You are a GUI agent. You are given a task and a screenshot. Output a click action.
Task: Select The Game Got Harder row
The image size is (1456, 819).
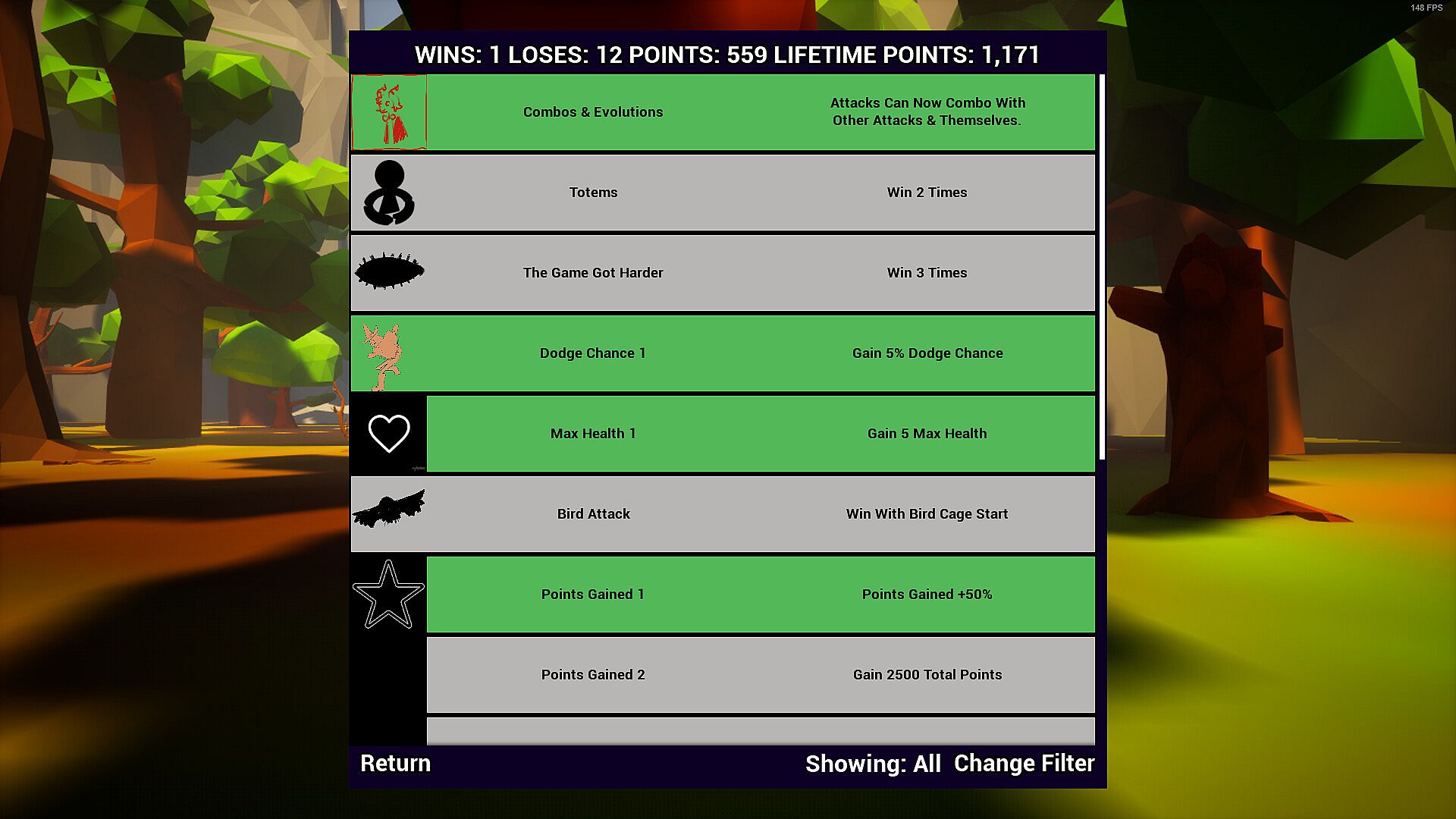coord(722,273)
